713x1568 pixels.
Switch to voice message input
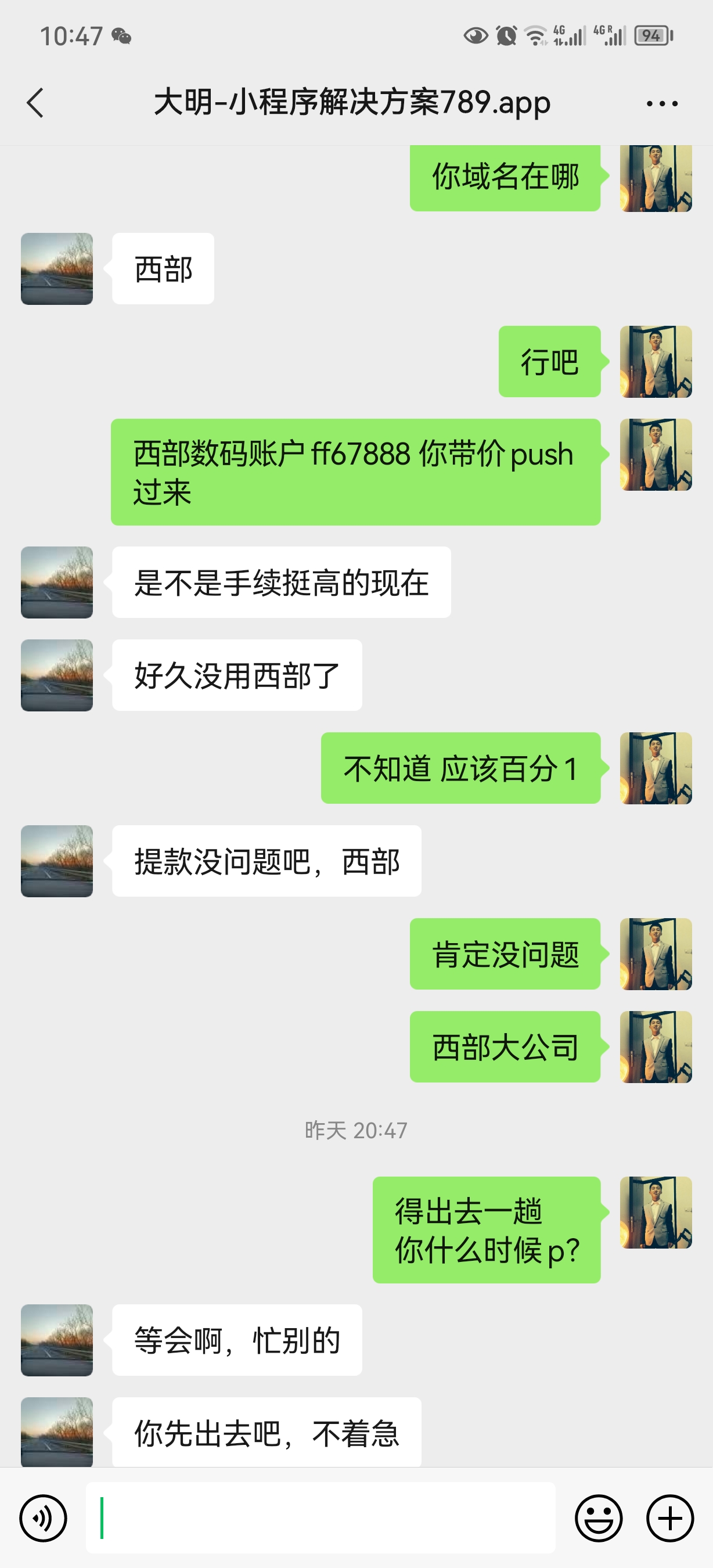(43, 1518)
